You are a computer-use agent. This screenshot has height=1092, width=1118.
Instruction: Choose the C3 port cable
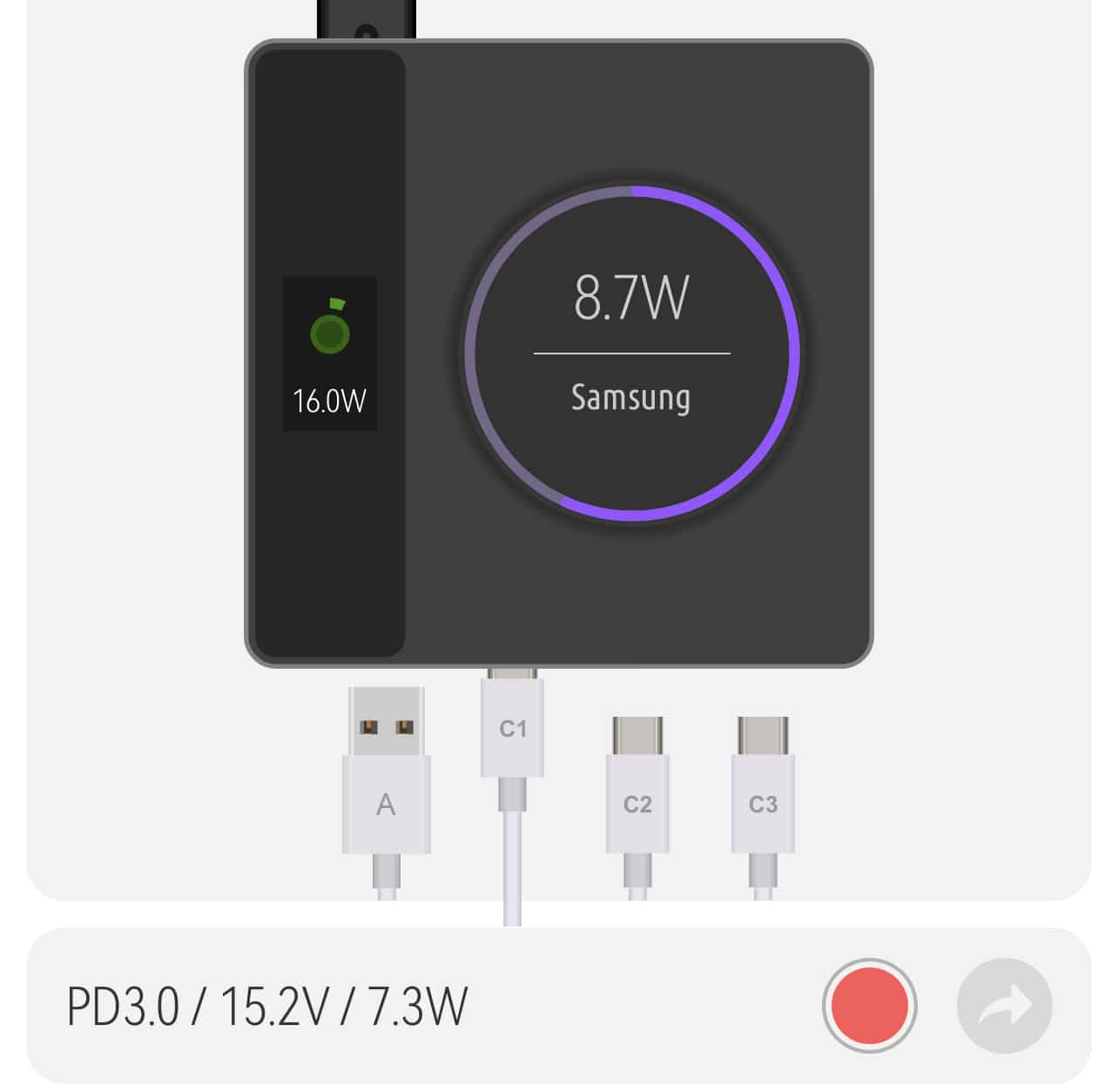pos(763,803)
